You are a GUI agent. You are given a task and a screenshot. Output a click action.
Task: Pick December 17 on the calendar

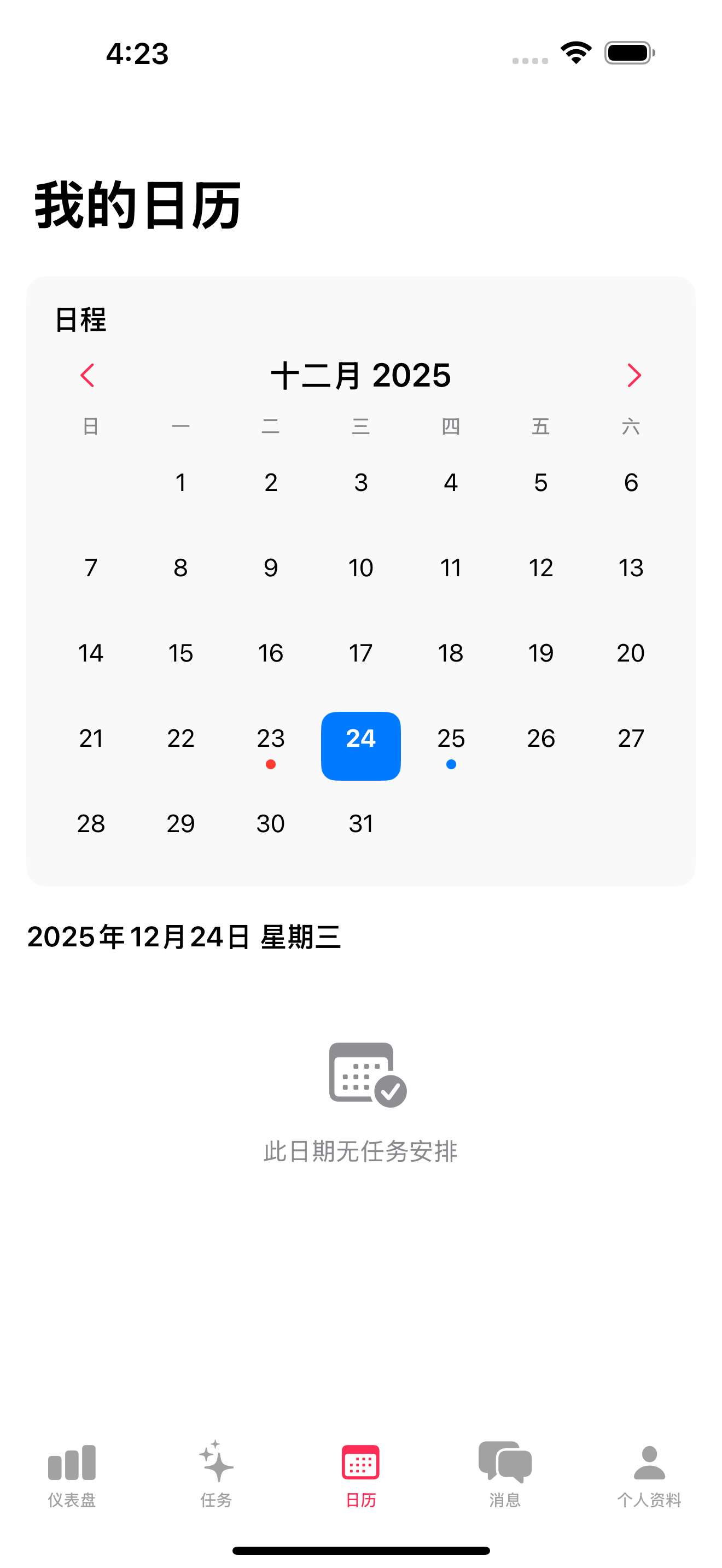tap(361, 653)
